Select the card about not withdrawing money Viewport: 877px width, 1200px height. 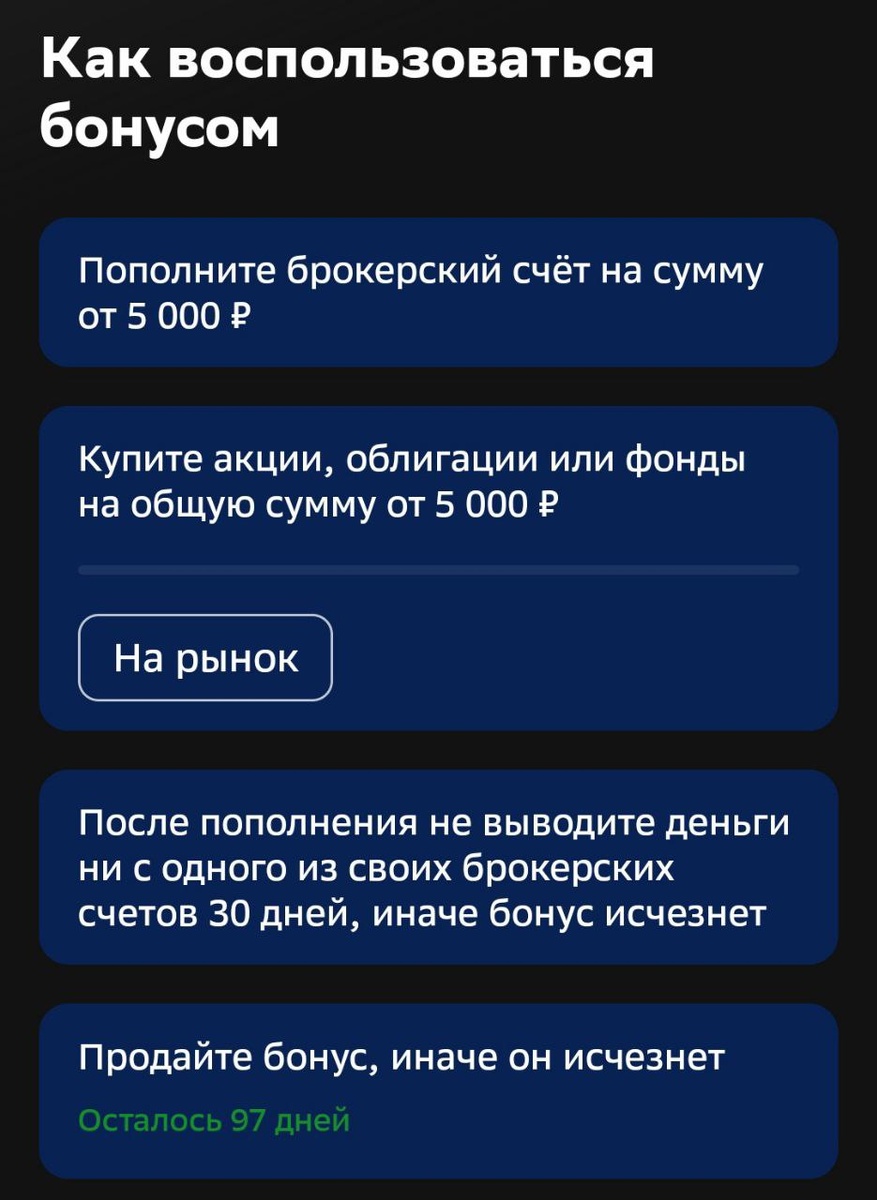point(438,866)
